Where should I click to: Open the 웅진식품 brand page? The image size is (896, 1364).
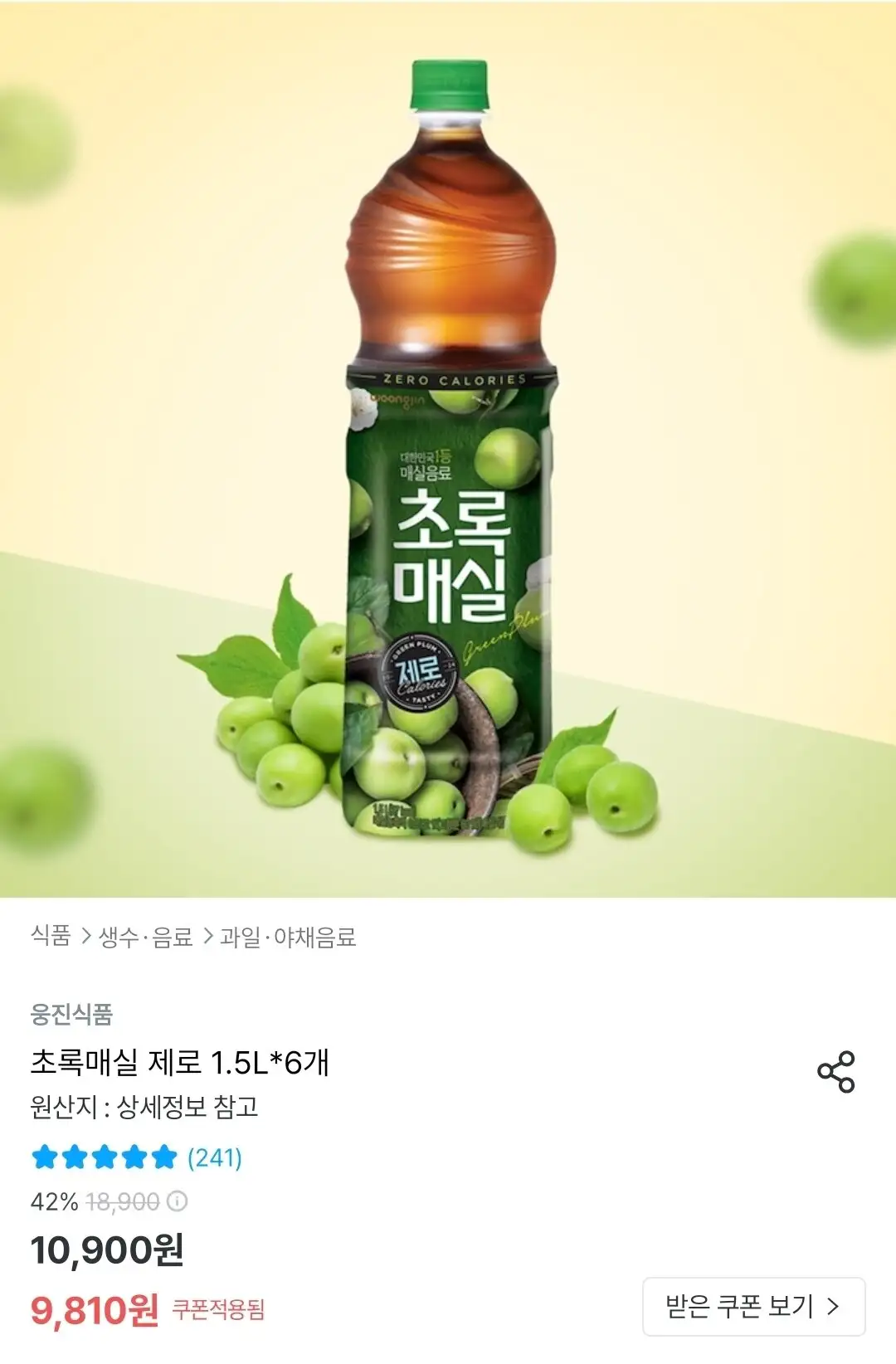click(x=71, y=1014)
